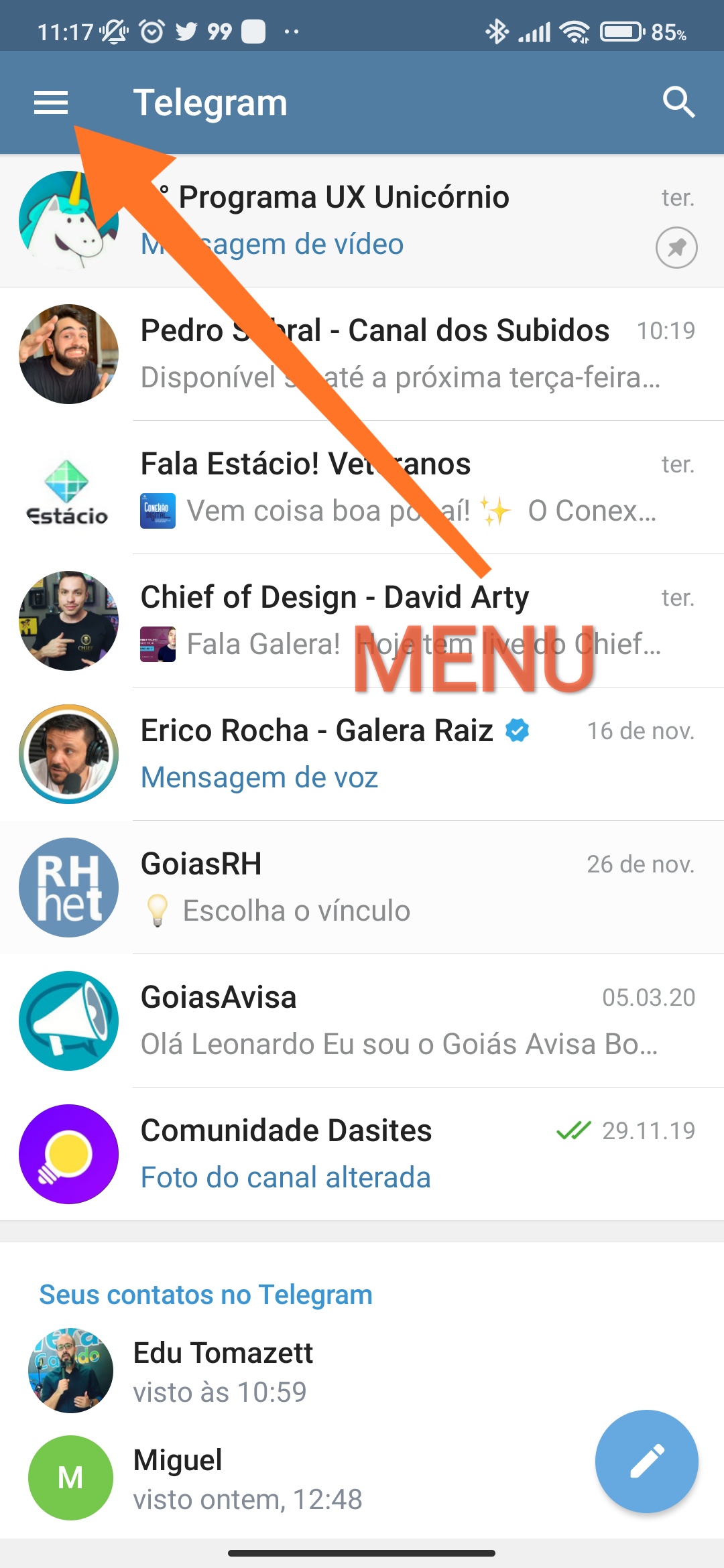Viewport: 724px width, 1568px height.
Task: Open the hamburger navigation menu
Action: pyautogui.click(x=51, y=103)
